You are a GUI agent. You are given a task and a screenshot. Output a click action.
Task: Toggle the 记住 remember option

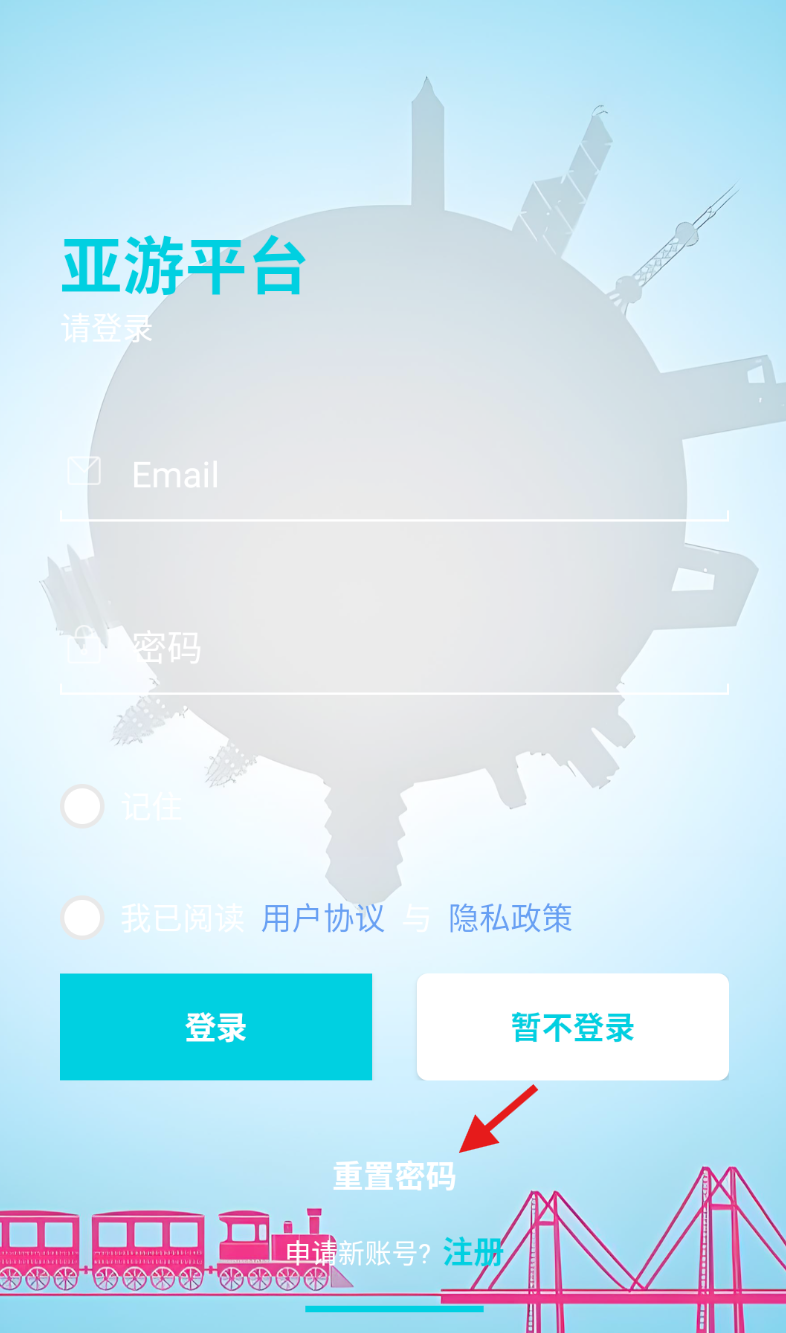[82, 806]
